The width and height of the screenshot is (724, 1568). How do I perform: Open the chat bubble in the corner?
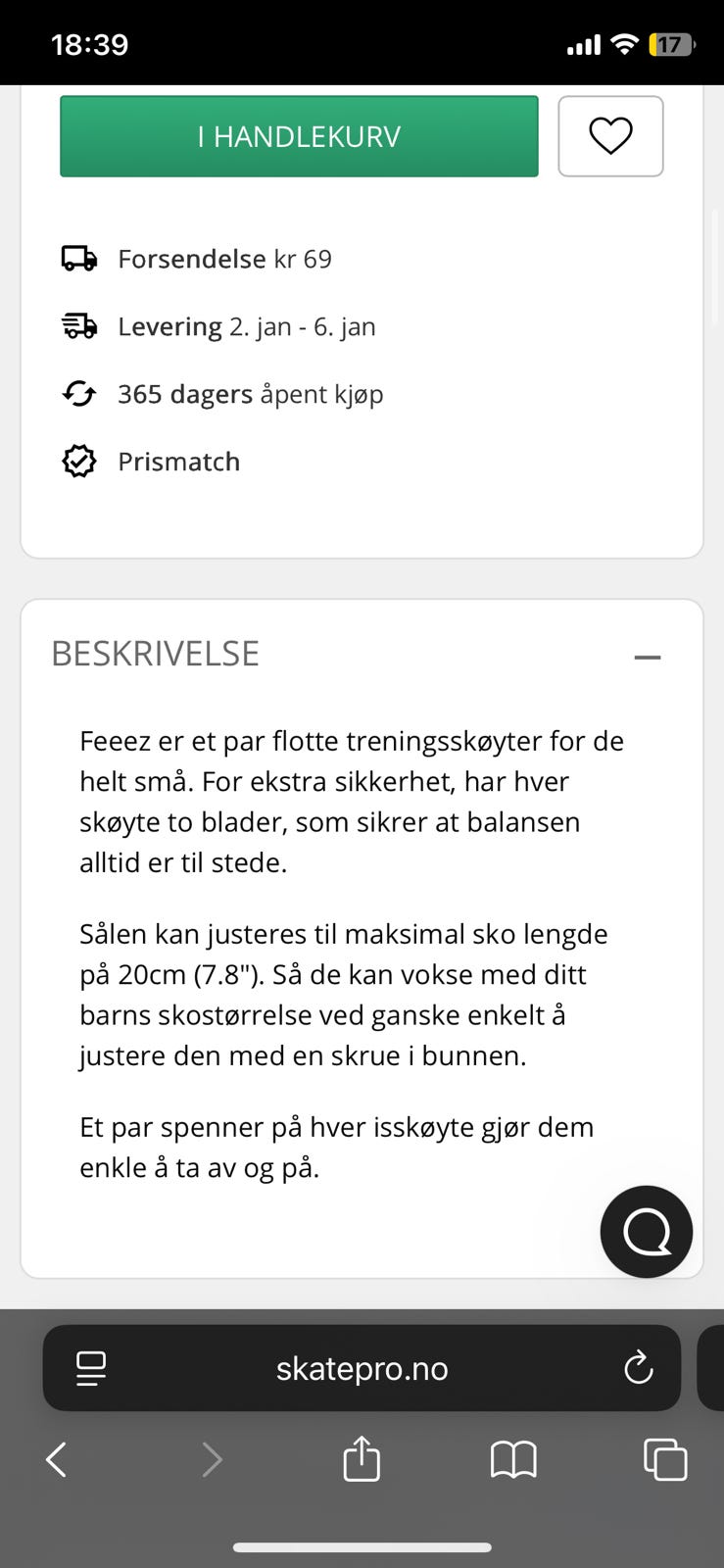tap(647, 1232)
